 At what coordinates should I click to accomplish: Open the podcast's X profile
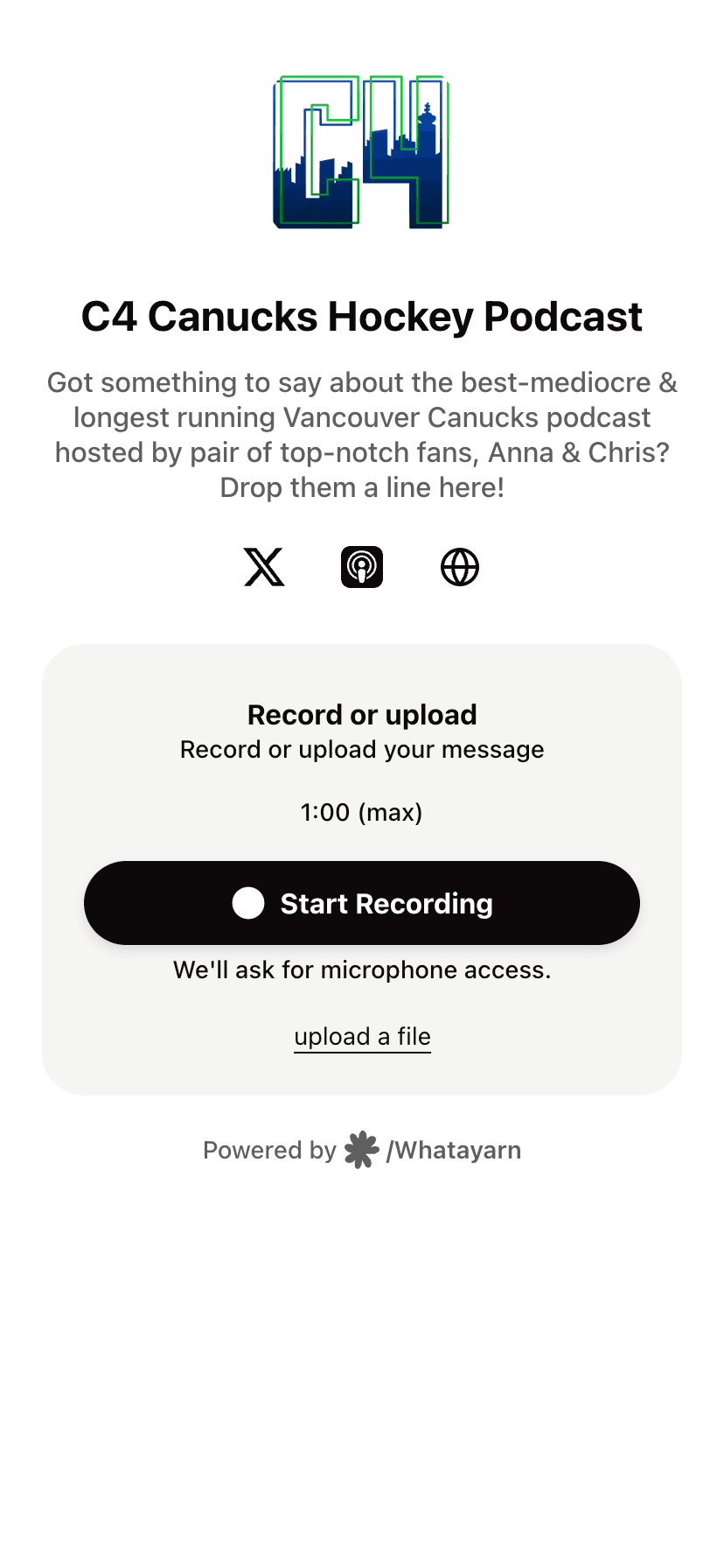264,567
